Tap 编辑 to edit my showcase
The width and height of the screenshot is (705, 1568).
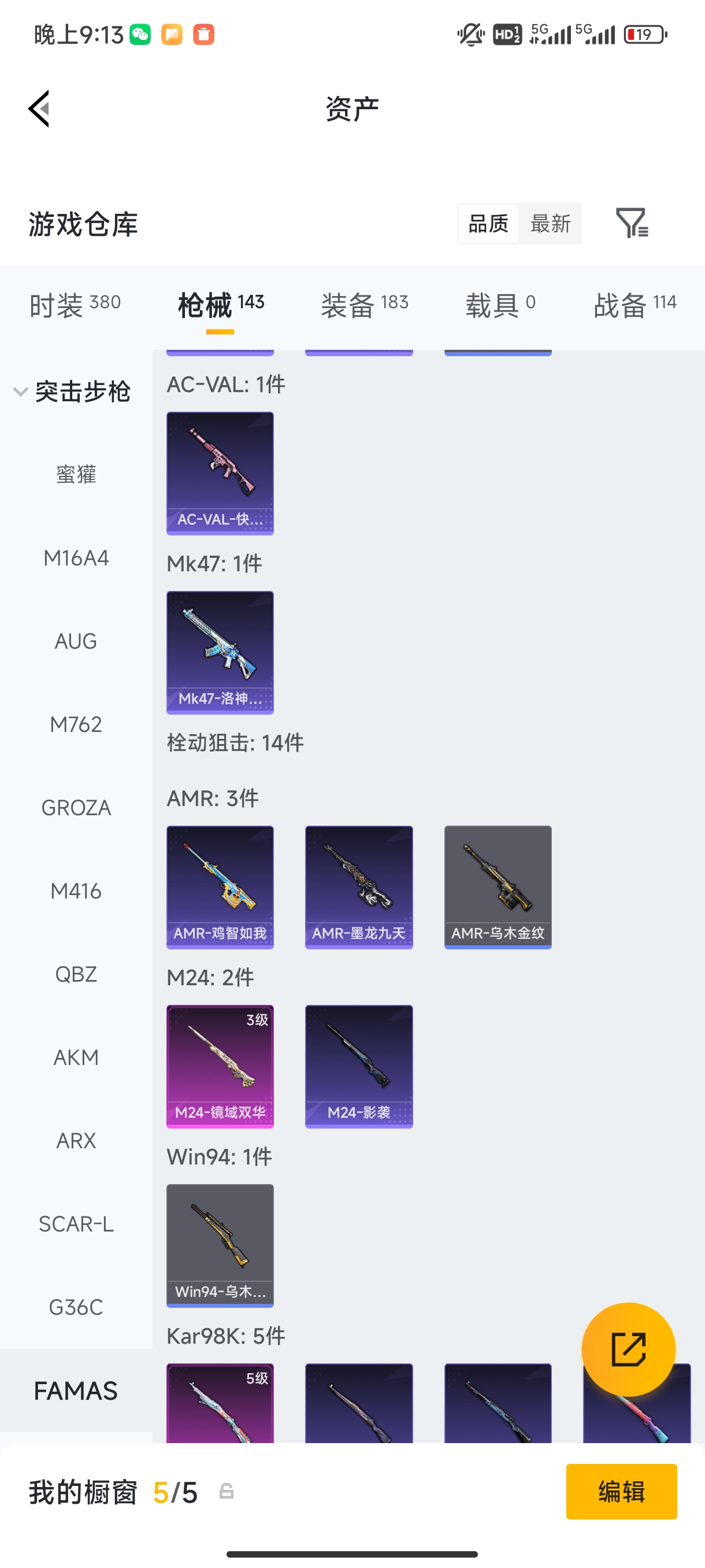click(x=621, y=1491)
